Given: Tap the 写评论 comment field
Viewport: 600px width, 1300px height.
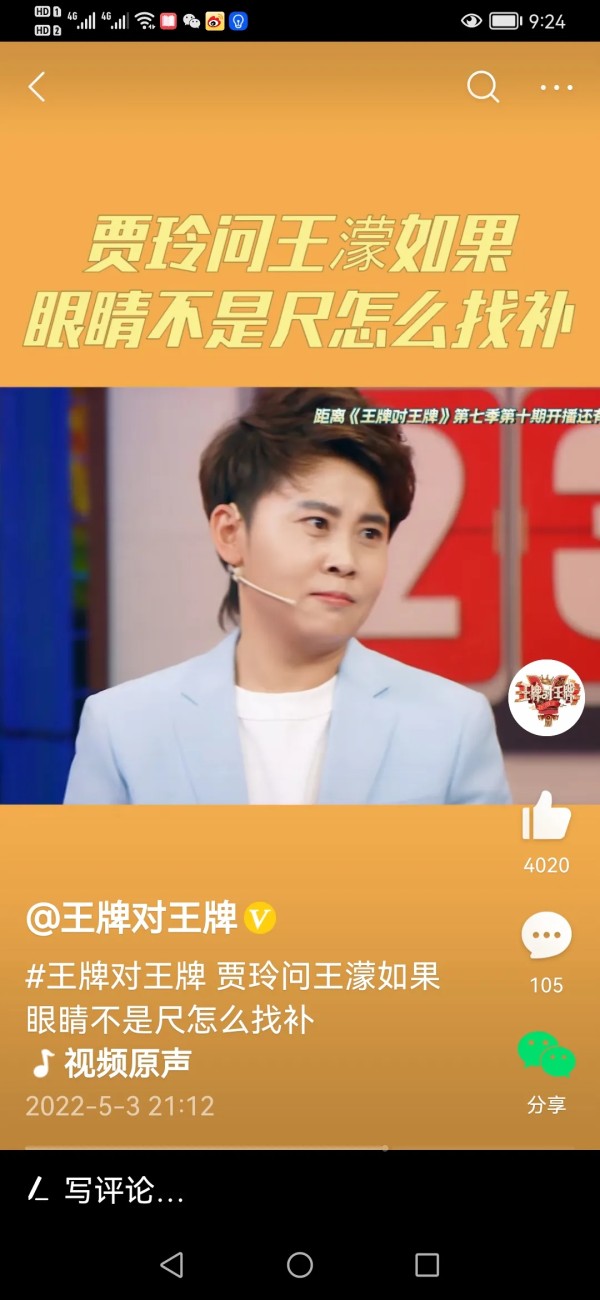Looking at the screenshot, I should [x=300, y=1190].
